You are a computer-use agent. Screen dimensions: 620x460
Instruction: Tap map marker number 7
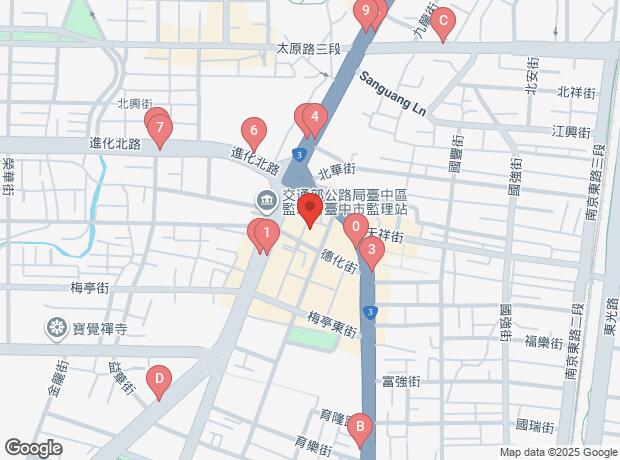click(160, 126)
